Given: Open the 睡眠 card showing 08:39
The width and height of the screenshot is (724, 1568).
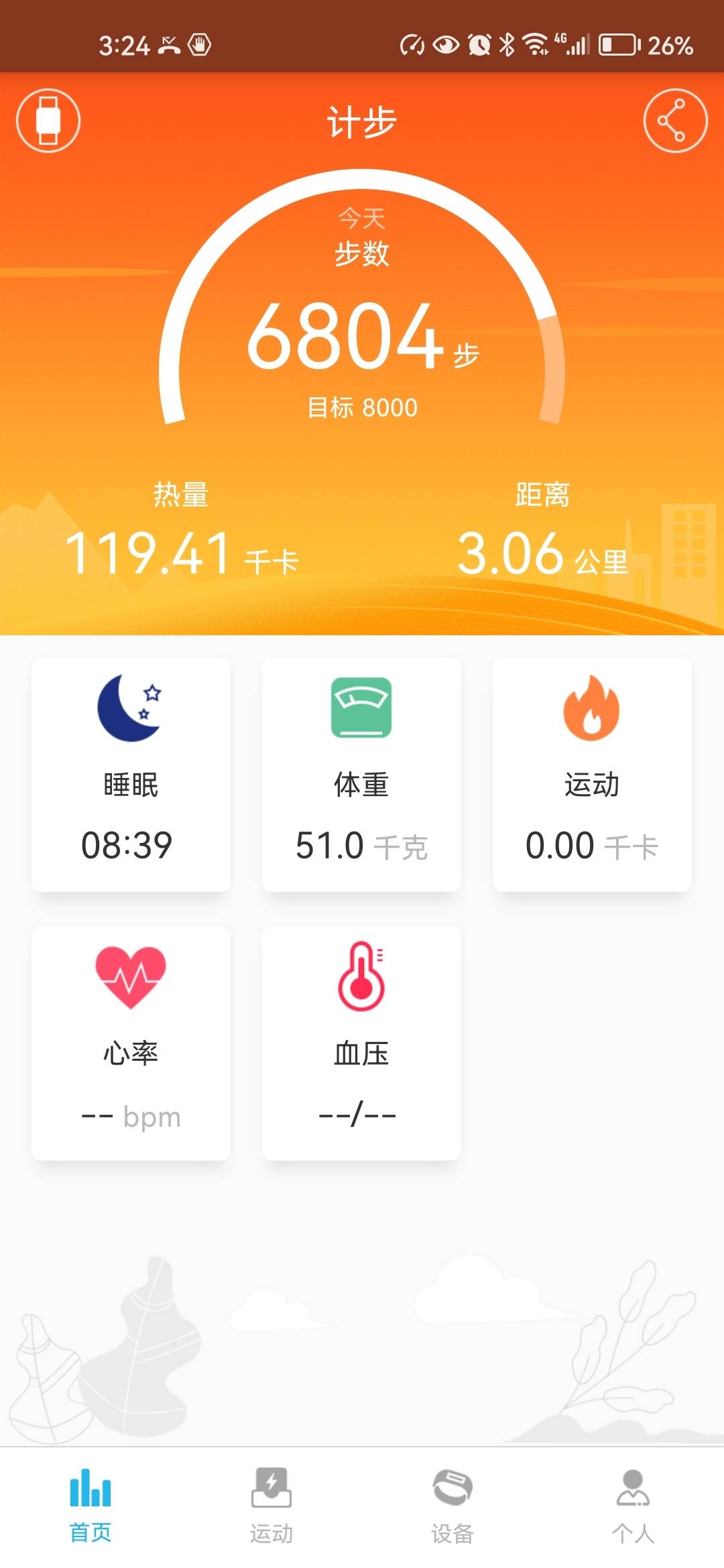Looking at the screenshot, I should coord(131,774).
